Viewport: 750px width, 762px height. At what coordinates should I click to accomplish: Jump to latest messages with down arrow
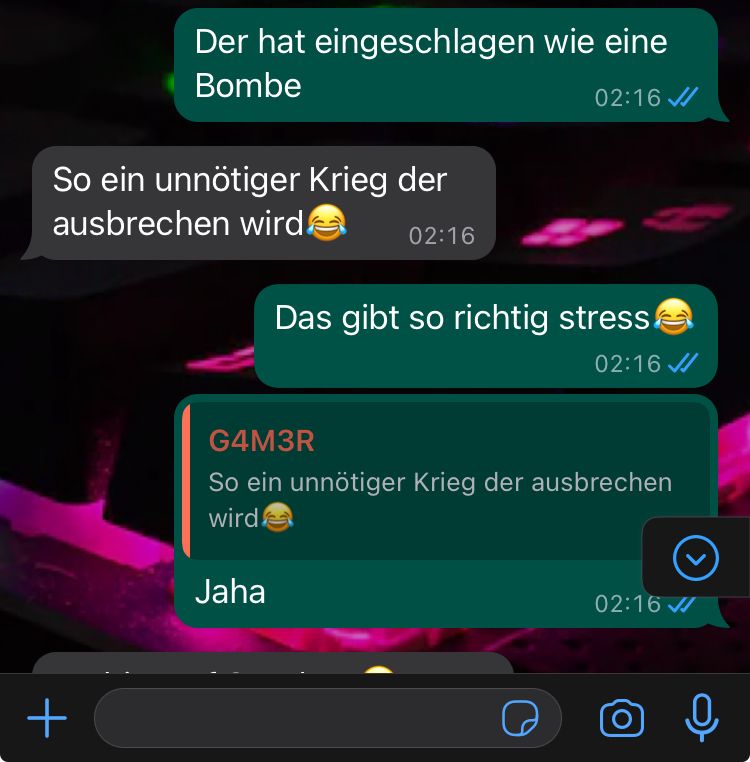[x=696, y=558]
